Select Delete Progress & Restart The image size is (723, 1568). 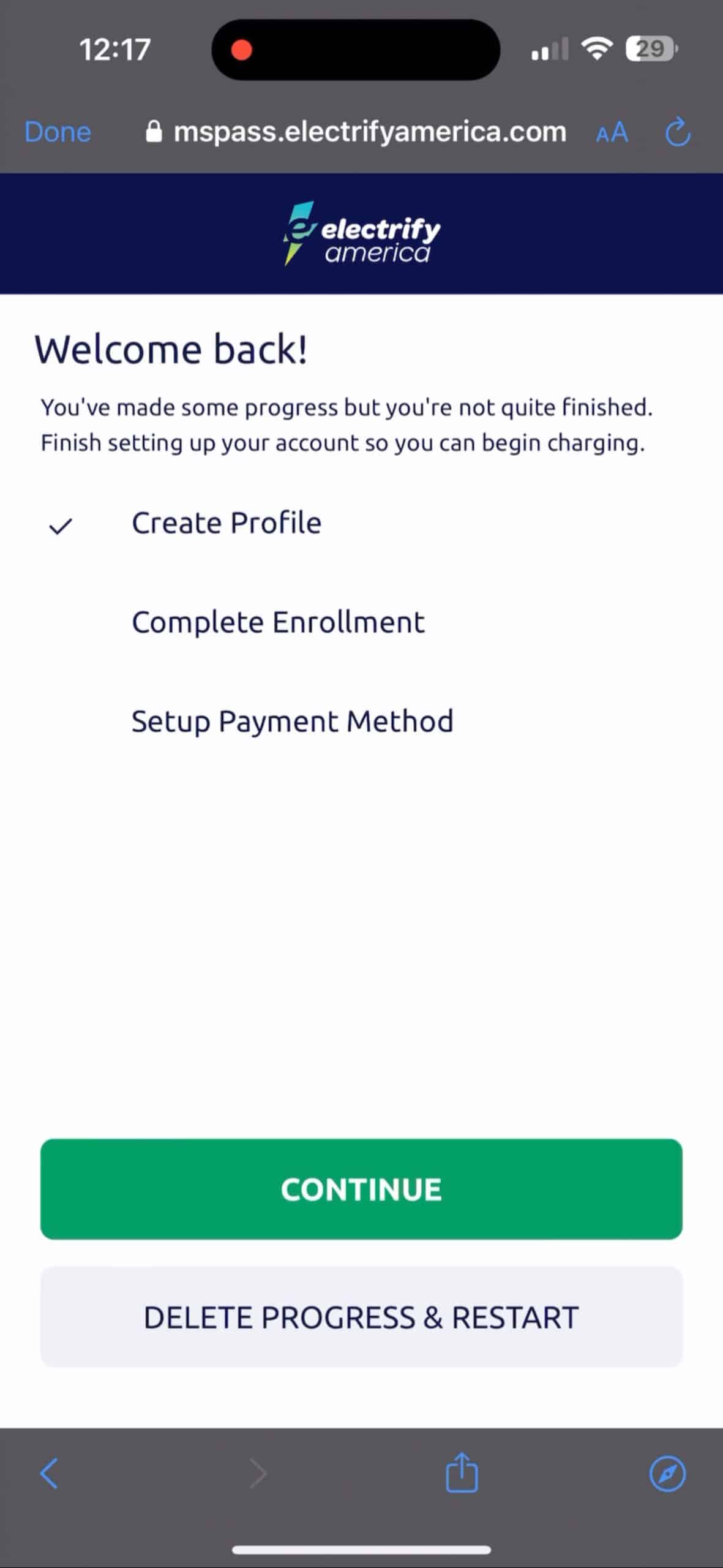point(361,1317)
